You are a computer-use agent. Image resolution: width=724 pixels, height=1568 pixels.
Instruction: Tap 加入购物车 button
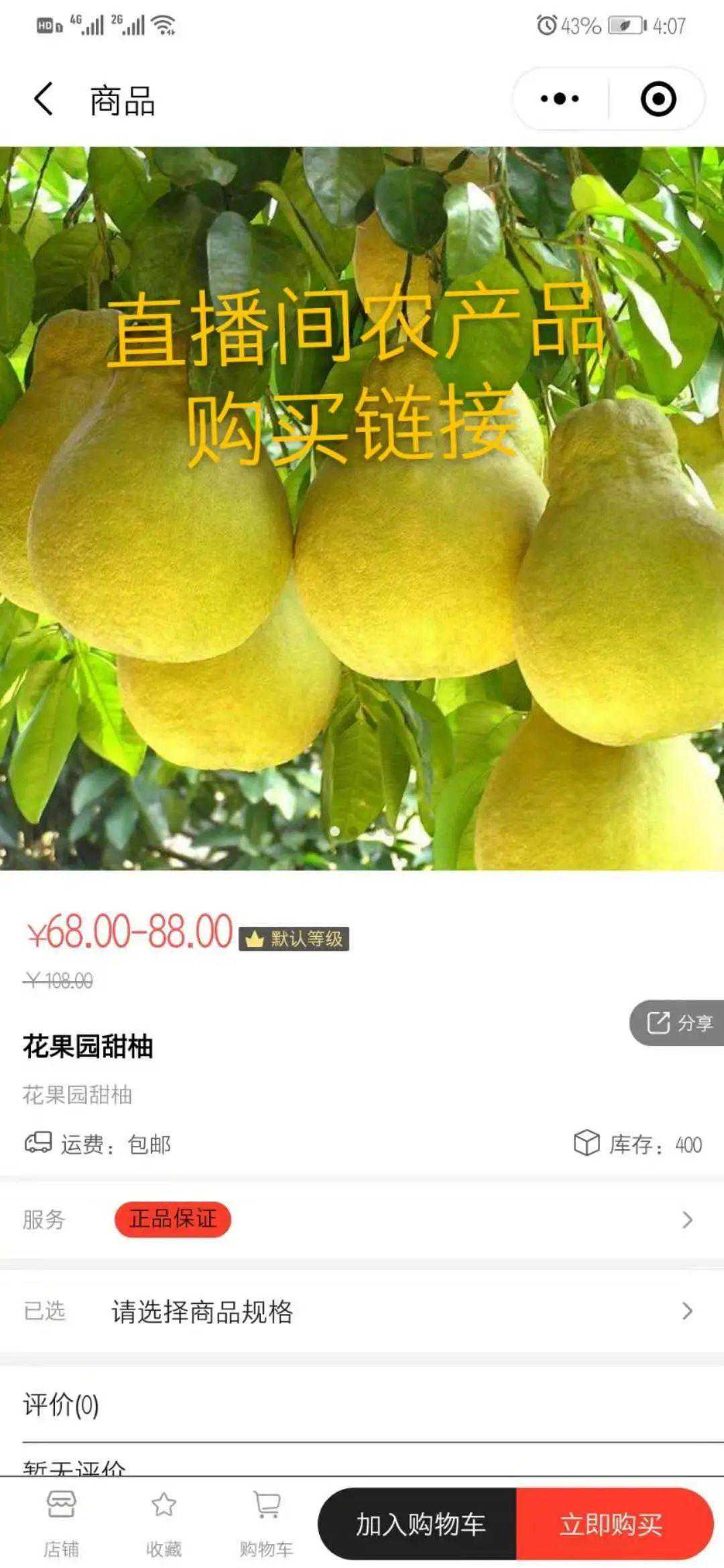click(419, 1524)
